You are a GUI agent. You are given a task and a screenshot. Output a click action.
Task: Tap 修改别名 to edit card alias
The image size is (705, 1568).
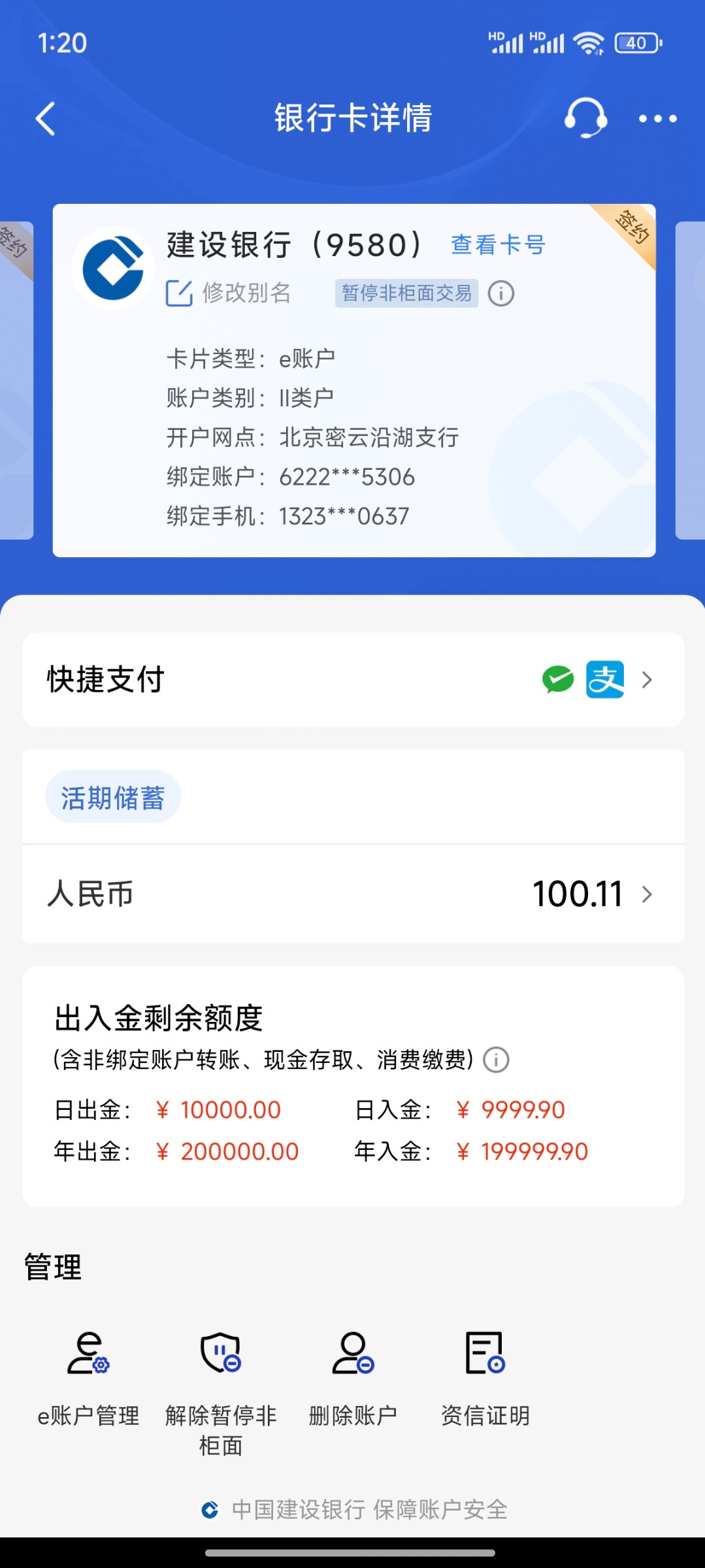[228, 293]
